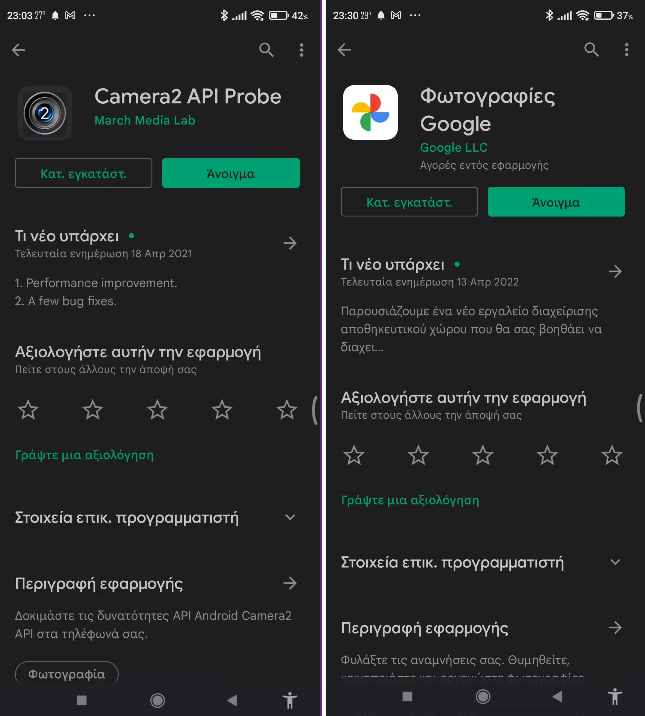Open Camera2 API Probe app description
Viewport: 645px width, 716px height.
pos(290,583)
